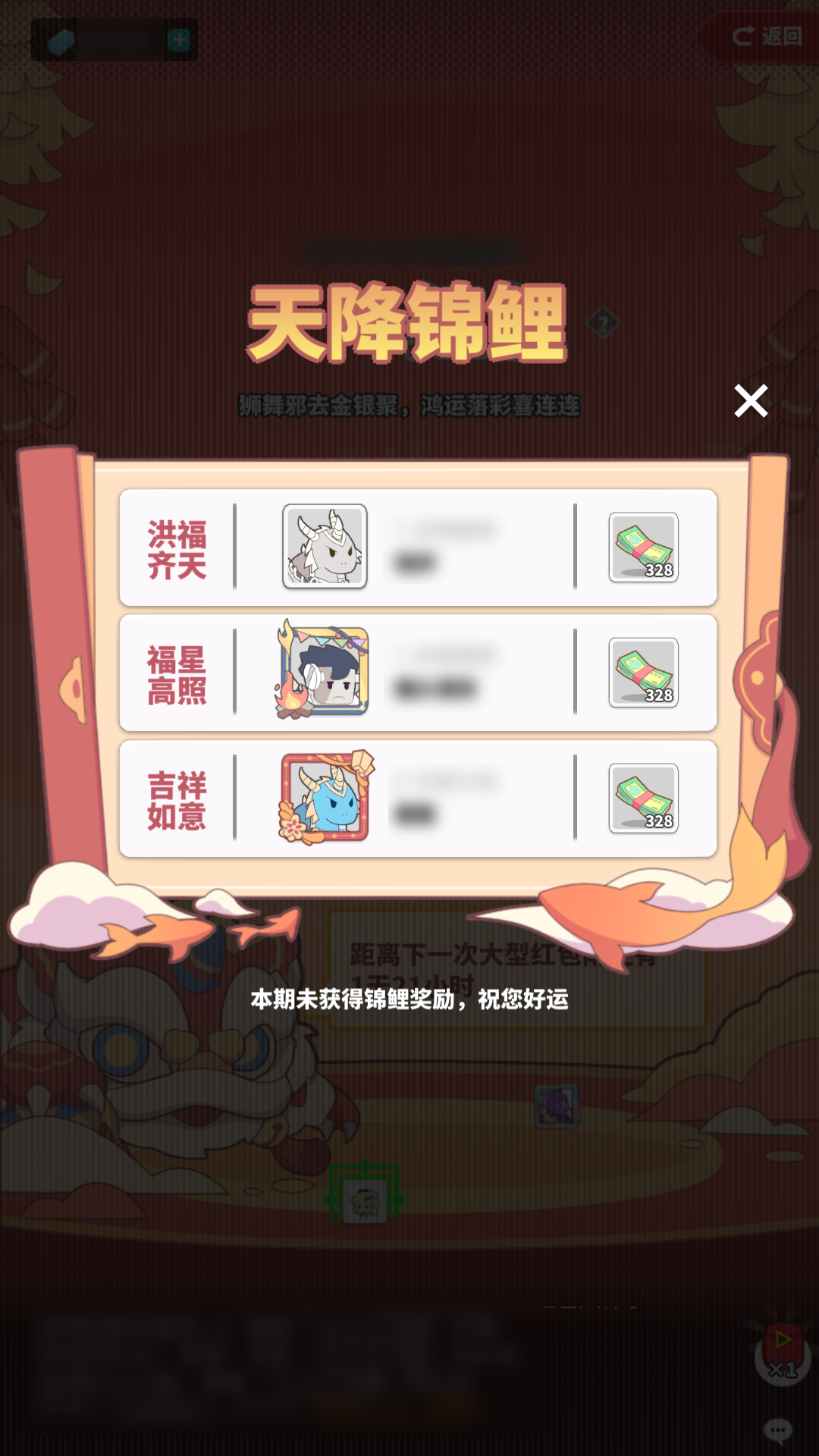Tap the 吉祥如意 winner's avatar
Image resolution: width=819 pixels, height=1456 pixels.
pos(326,798)
